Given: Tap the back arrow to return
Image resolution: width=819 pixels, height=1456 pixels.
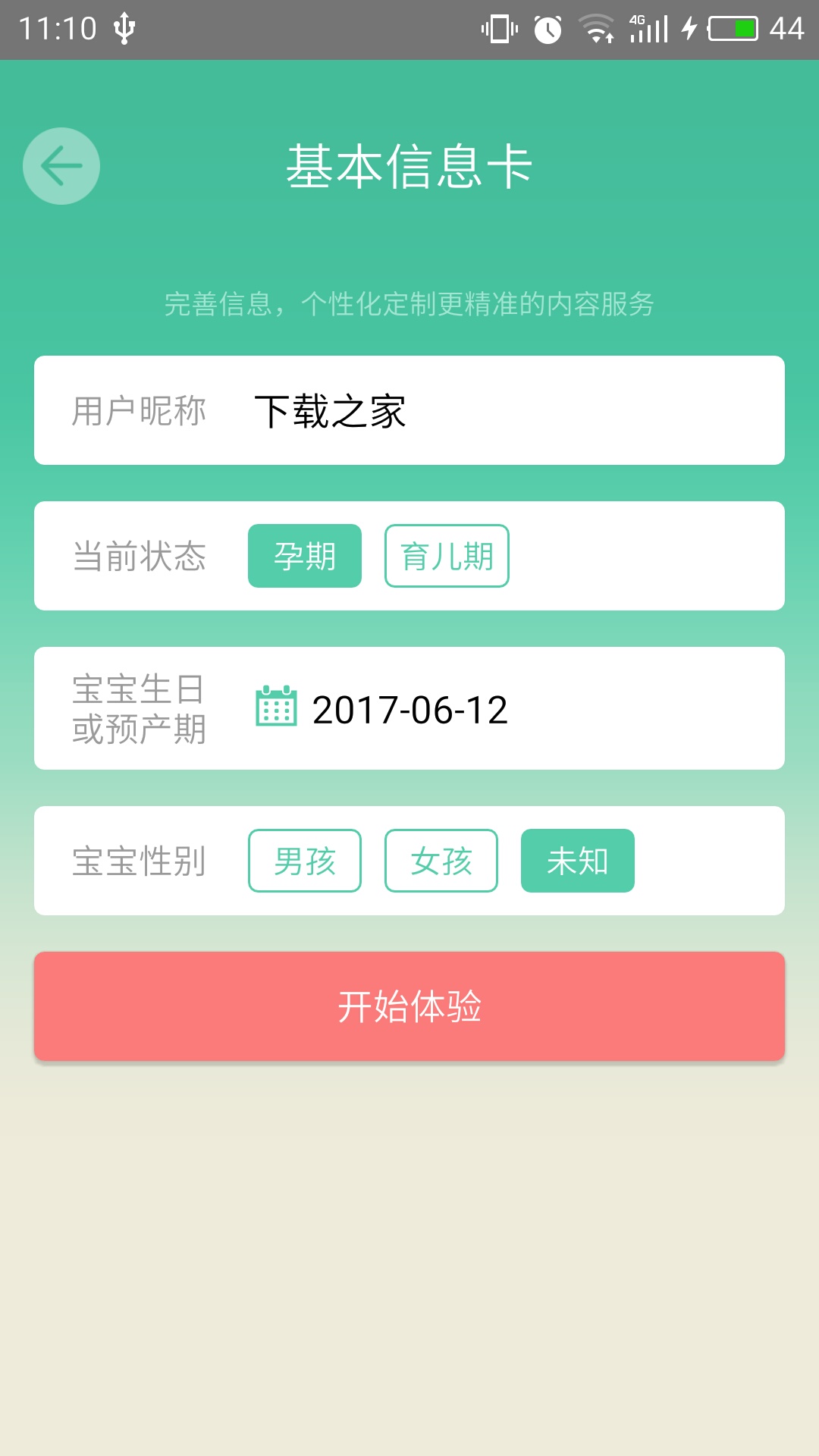Looking at the screenshot, I should (61, 165).
